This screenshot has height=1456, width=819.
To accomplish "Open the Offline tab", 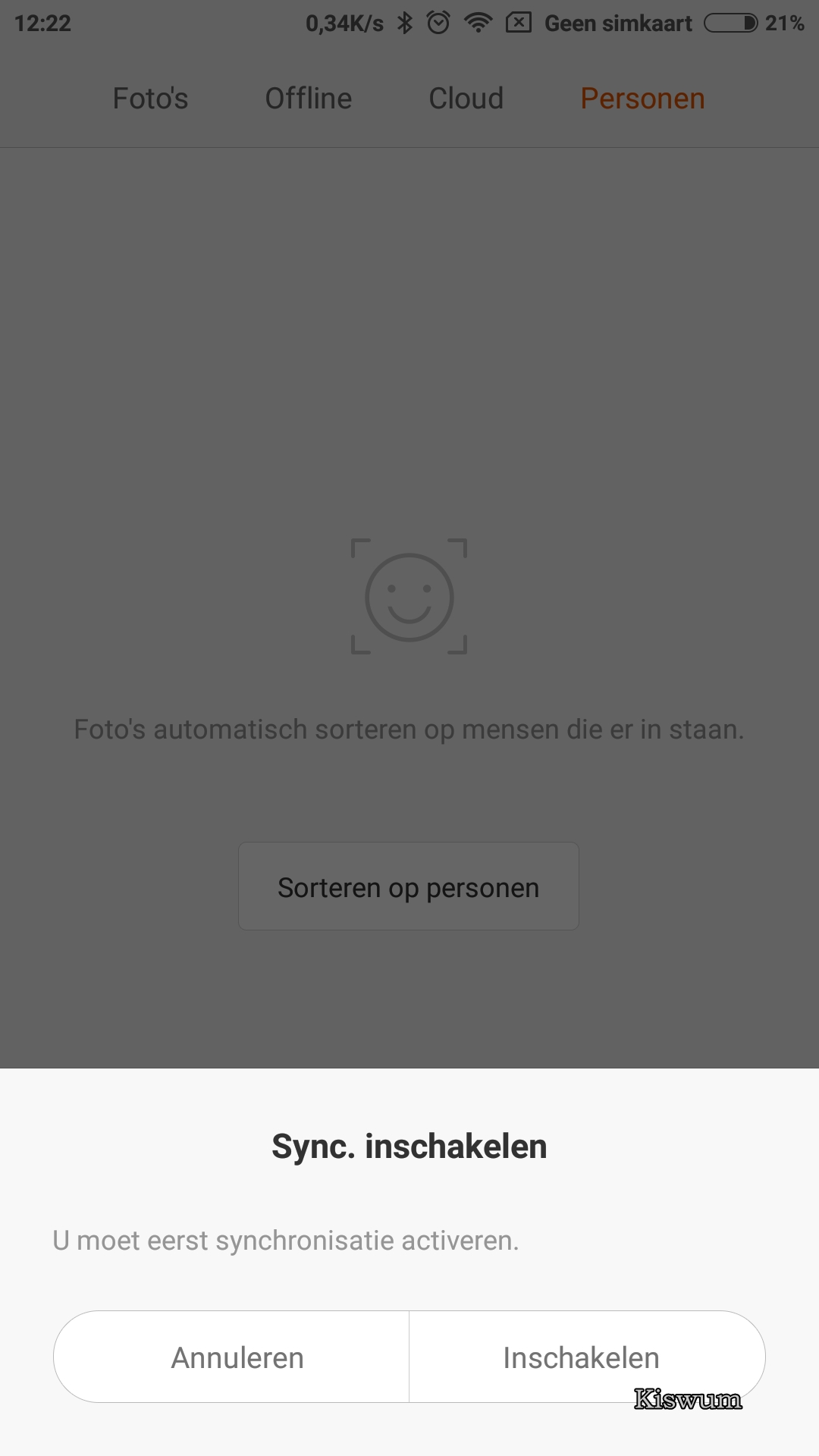I will click(x=309, y=99).
